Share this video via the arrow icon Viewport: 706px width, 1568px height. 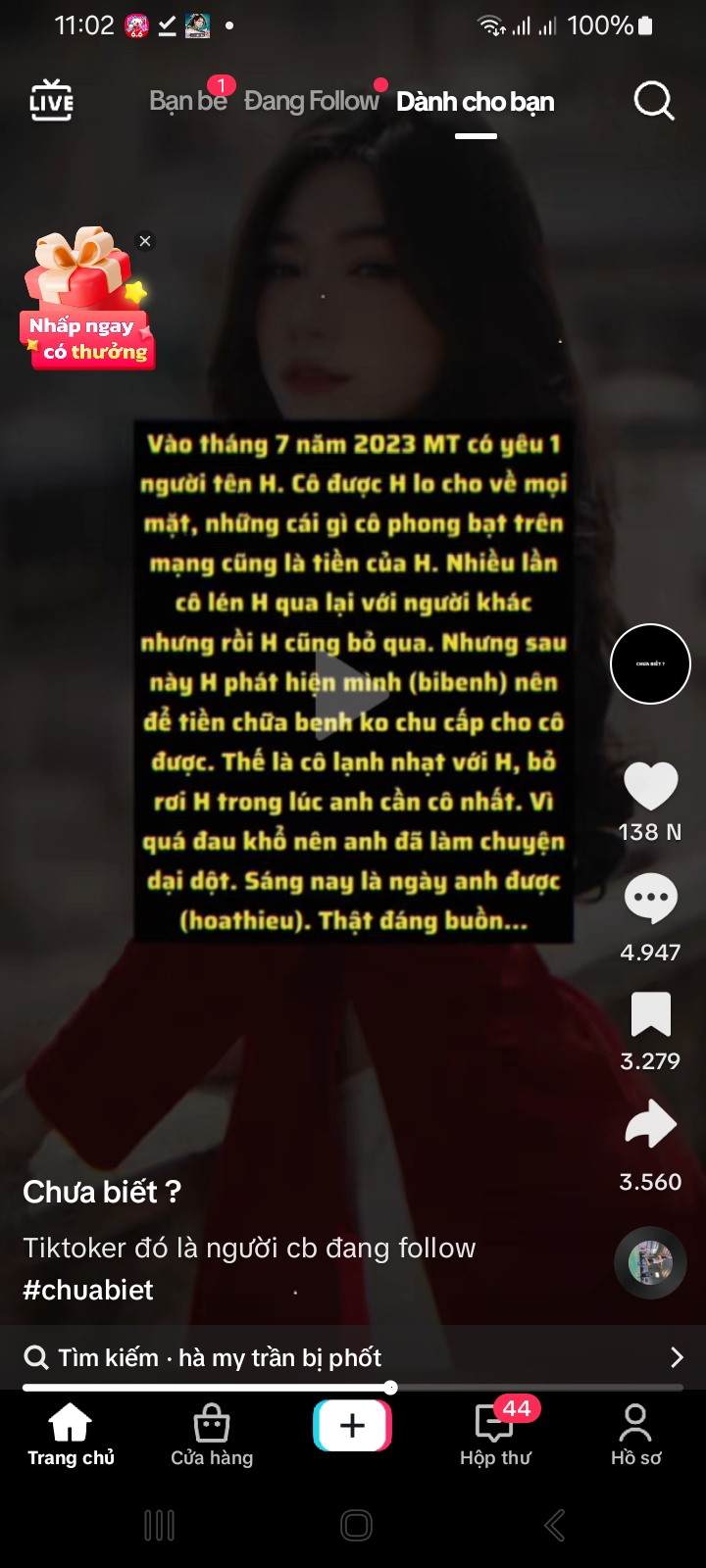pos(650,1125)
